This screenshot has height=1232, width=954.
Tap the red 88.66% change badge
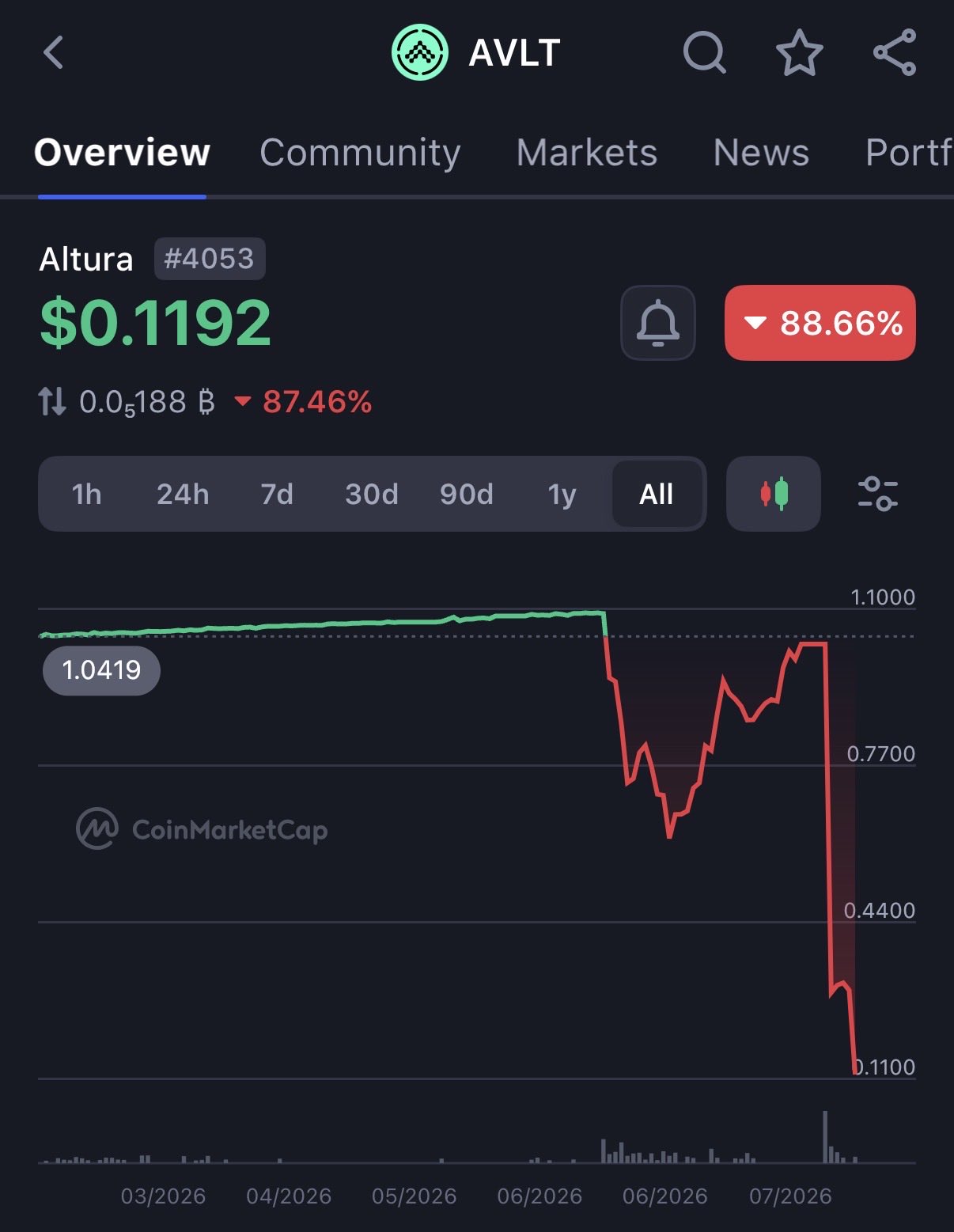point(820,323)
